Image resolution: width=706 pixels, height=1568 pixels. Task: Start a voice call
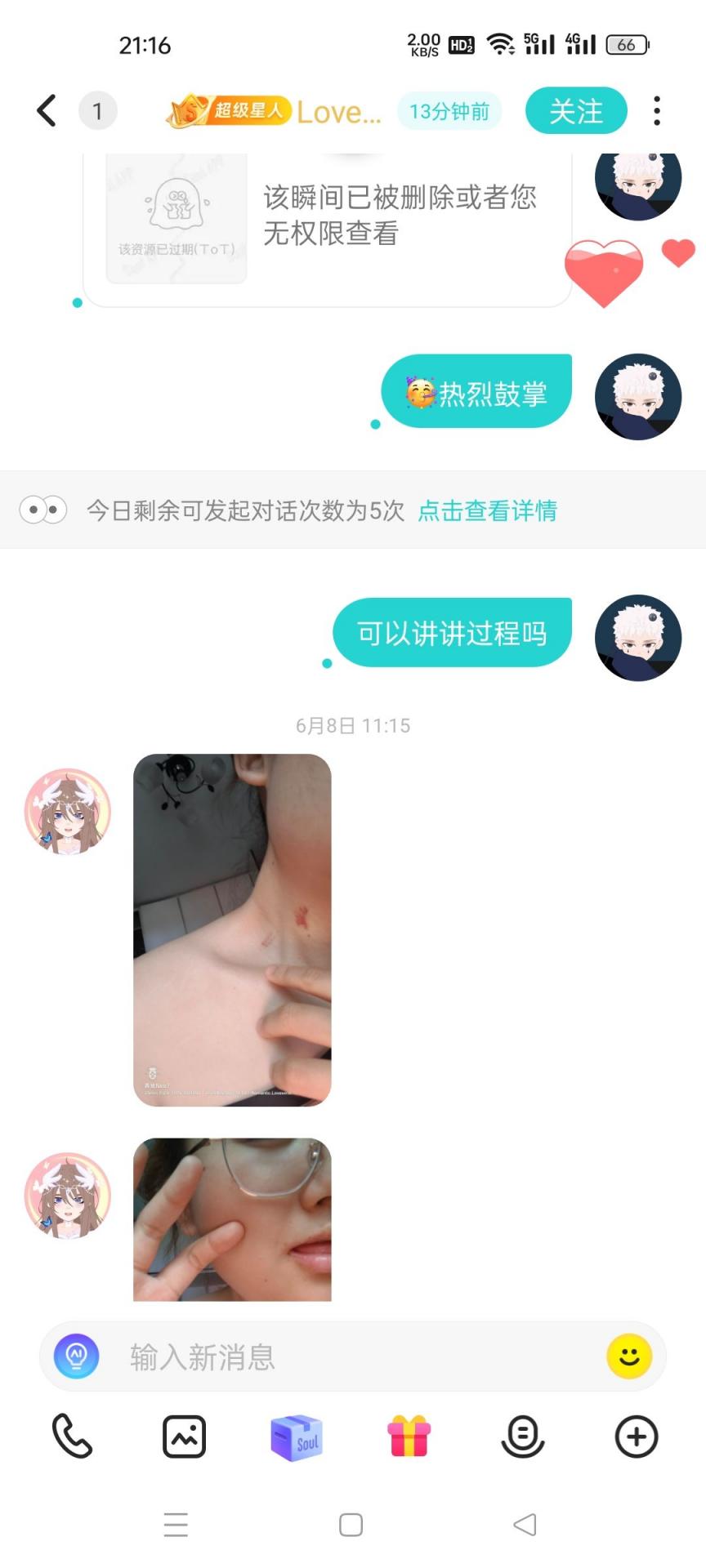point(72,1437)
